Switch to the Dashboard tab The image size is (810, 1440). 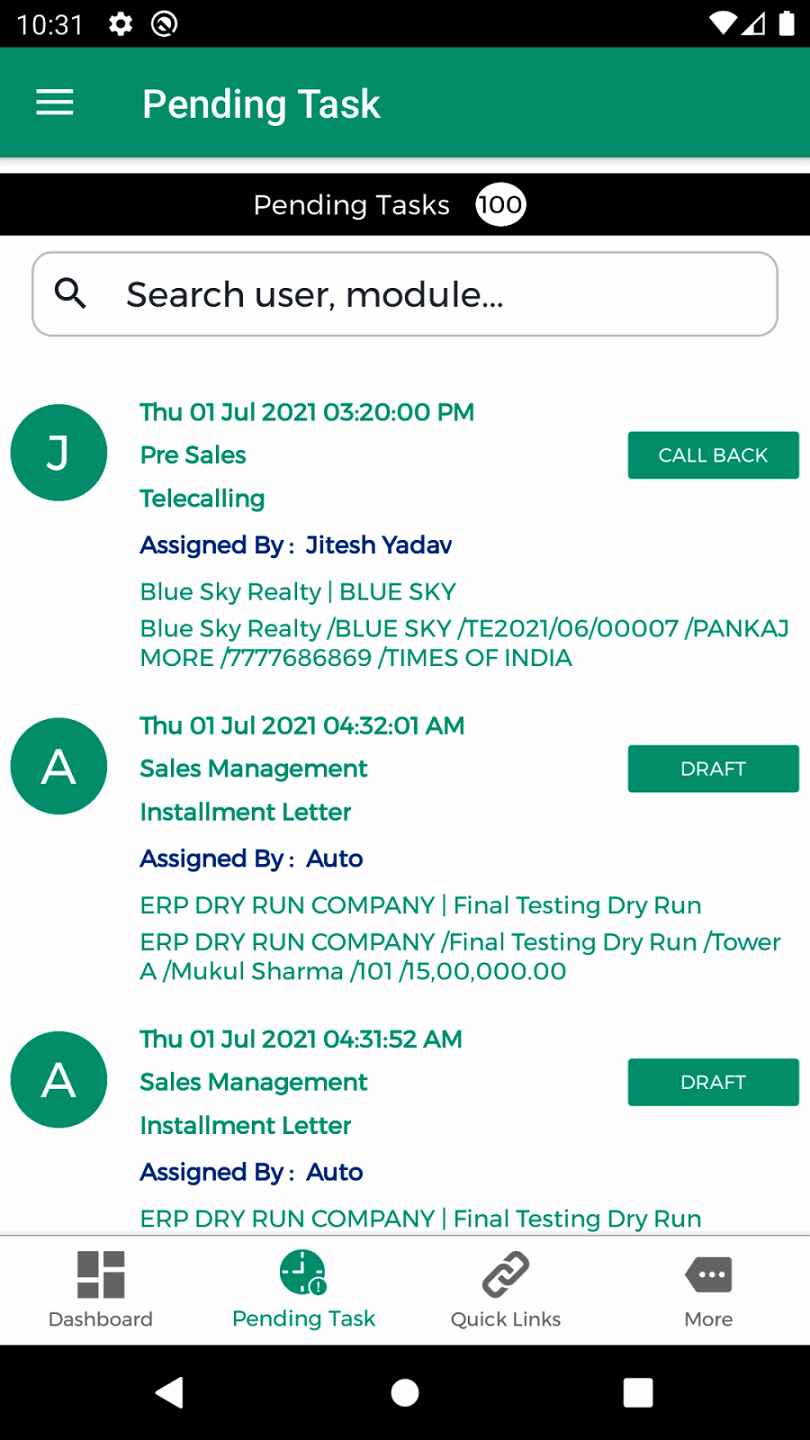click(x=101, y=1290)
